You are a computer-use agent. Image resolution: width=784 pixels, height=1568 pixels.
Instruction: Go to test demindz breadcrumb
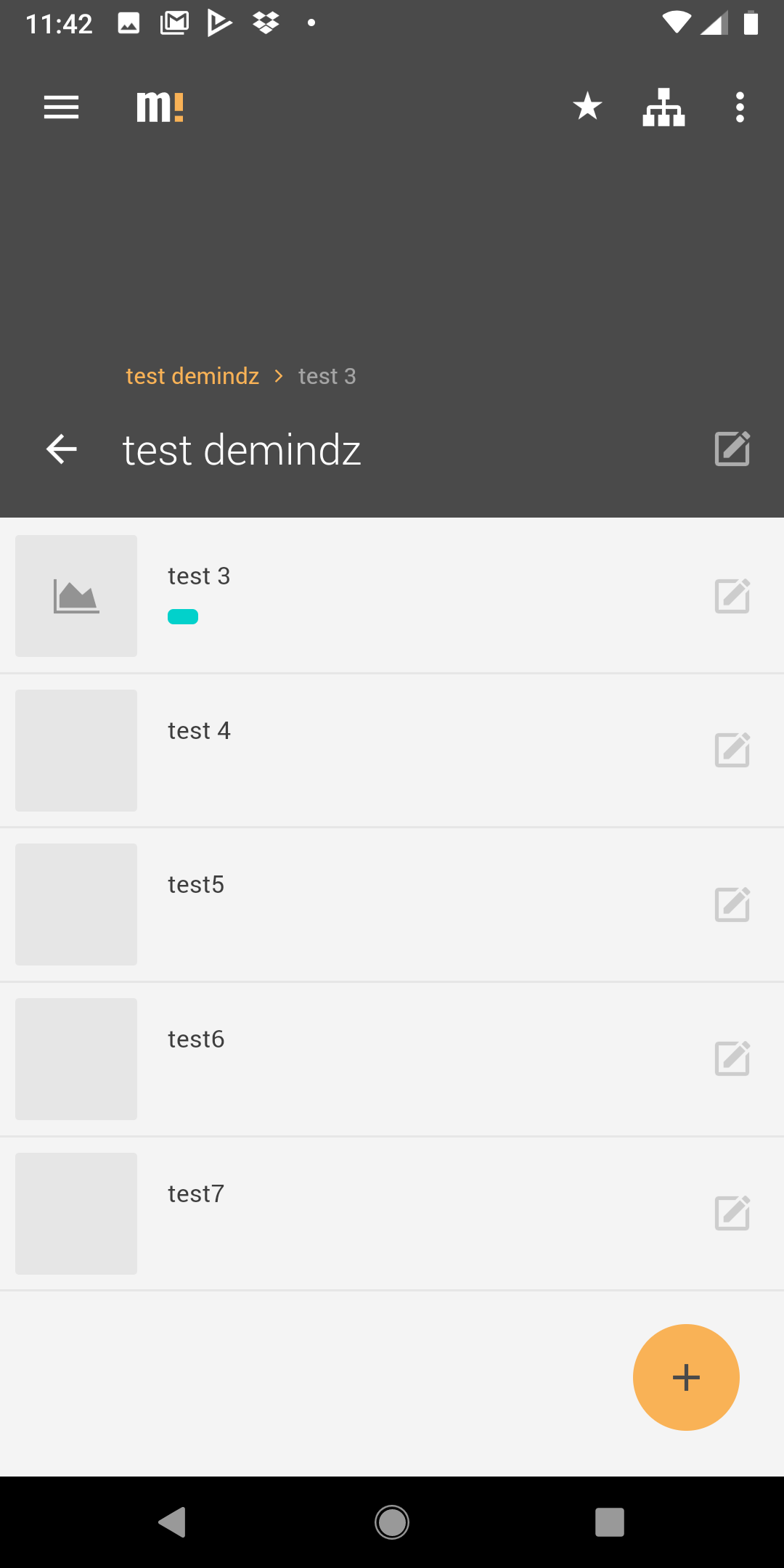tap(192, 376)
